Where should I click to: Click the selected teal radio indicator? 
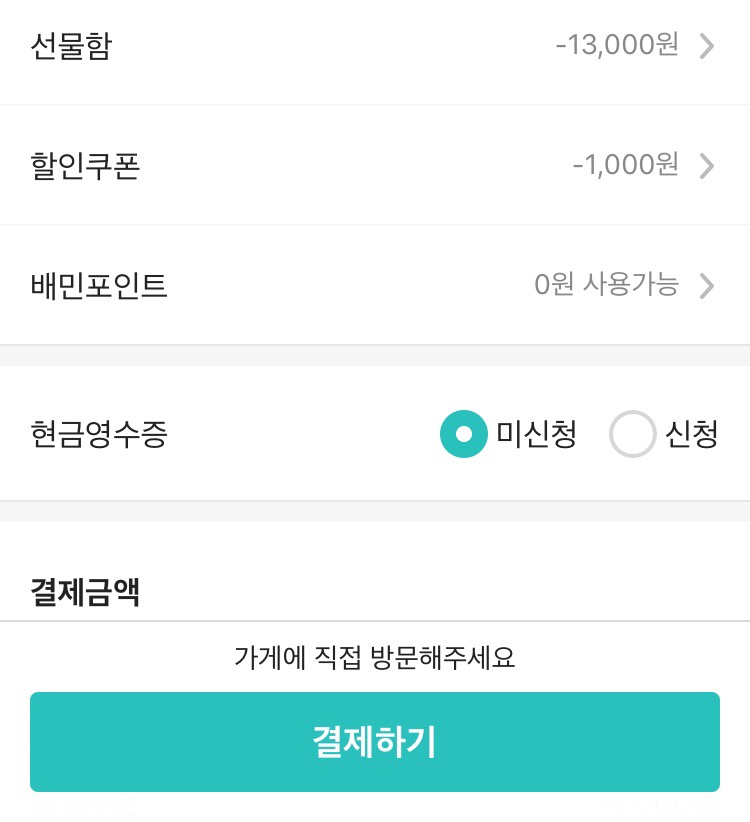tap(463, 434)
